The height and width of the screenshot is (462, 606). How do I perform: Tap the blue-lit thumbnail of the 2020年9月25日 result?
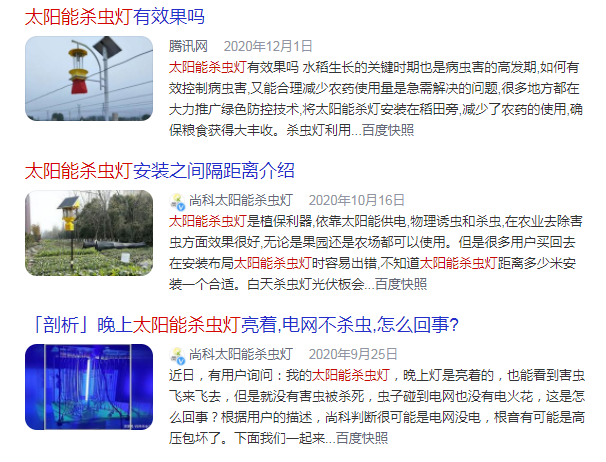pos(89,387)
